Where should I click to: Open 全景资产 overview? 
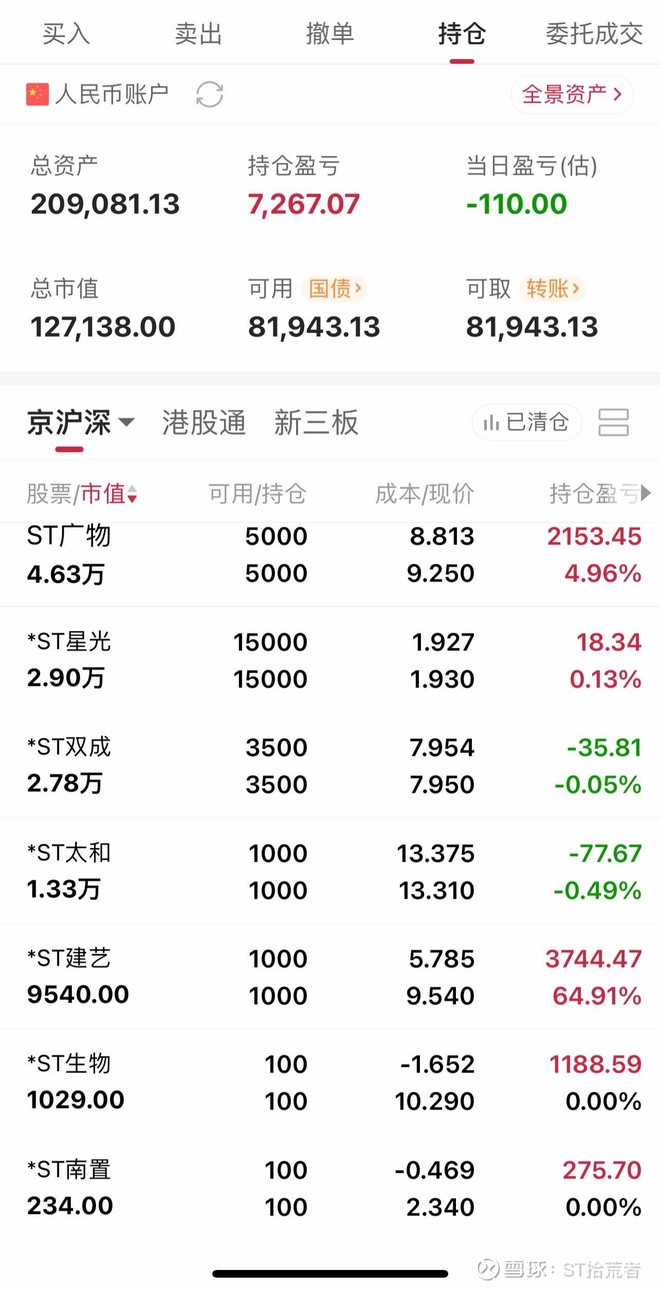coord(572,95)
